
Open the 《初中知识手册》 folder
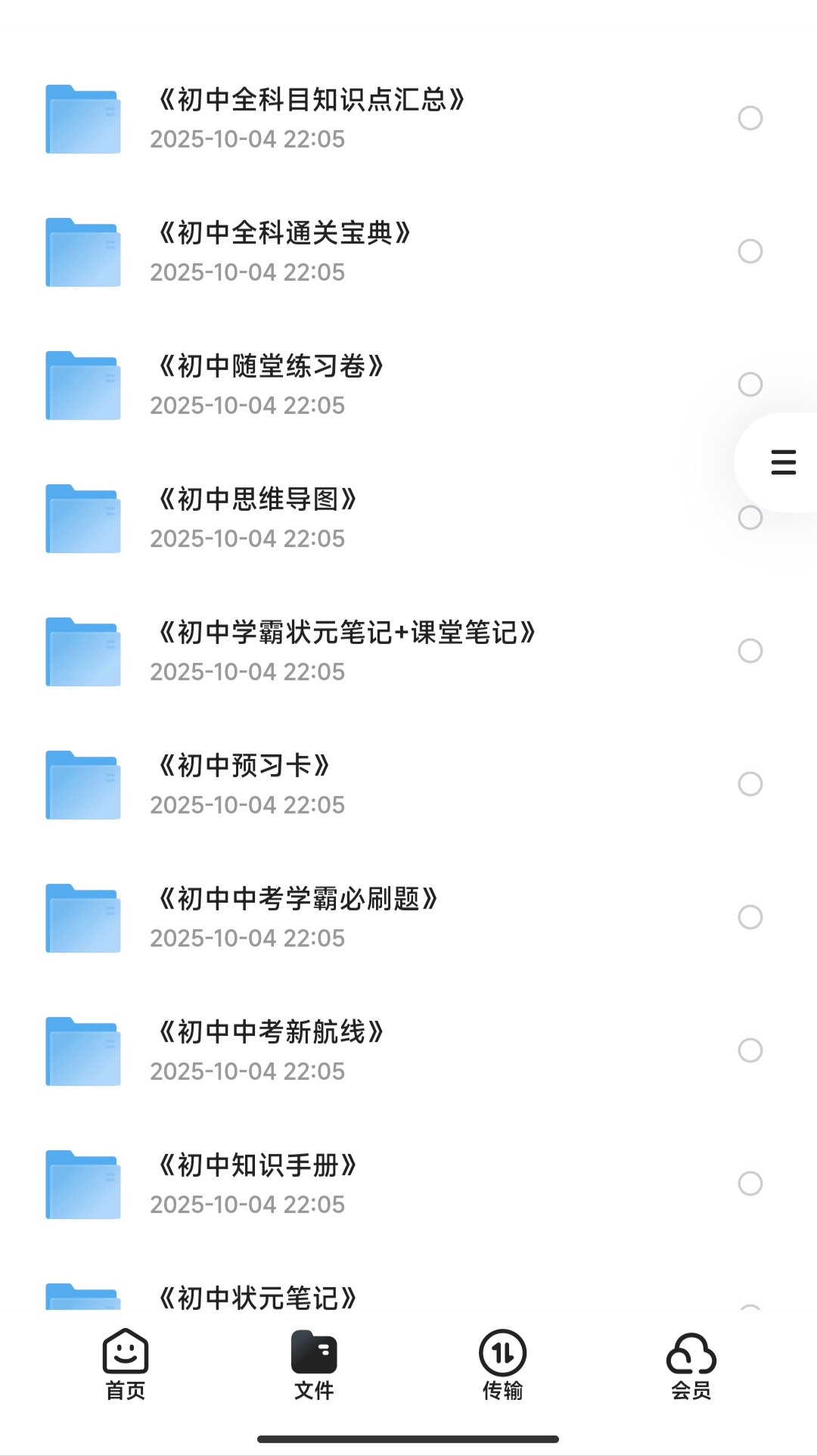coord(256,1184)
